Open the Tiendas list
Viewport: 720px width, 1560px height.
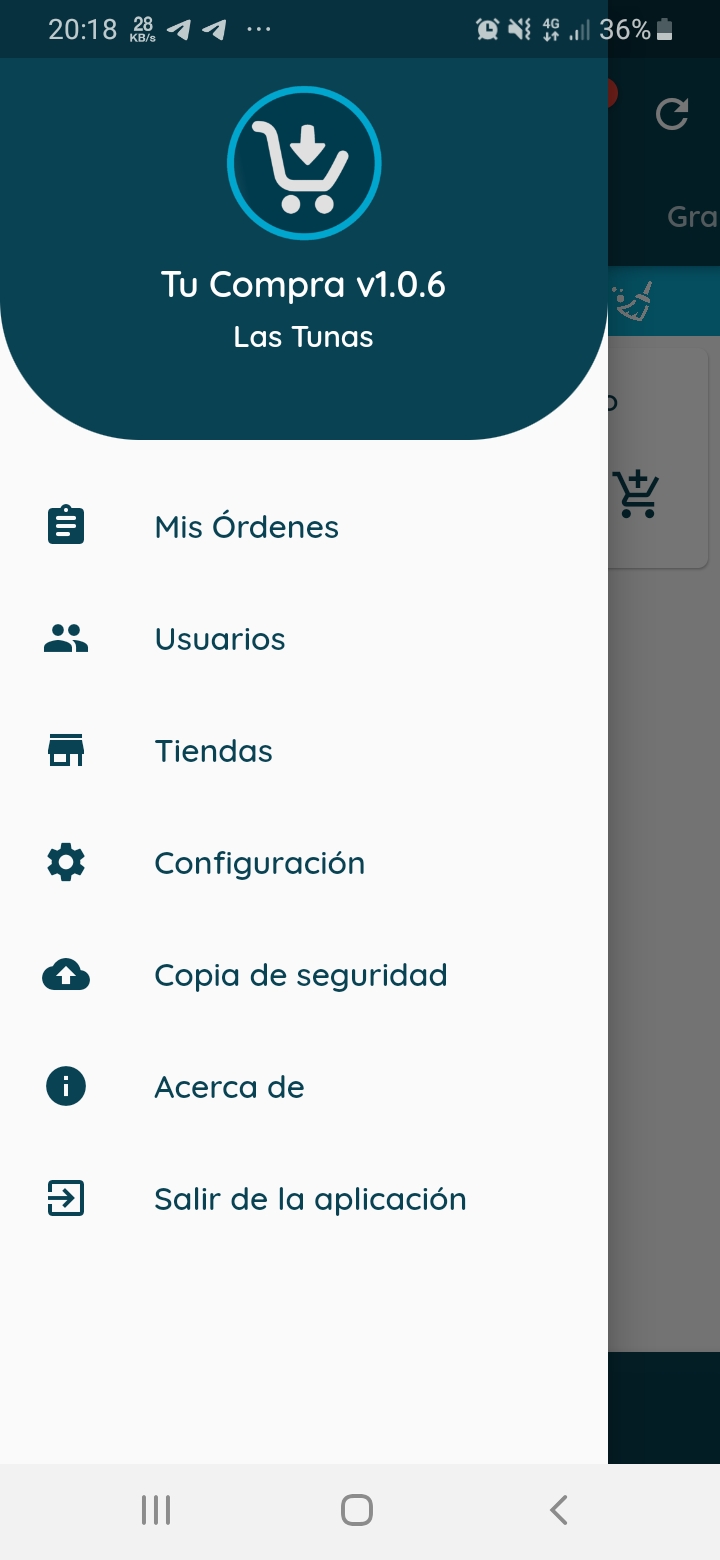click(213, 751)
